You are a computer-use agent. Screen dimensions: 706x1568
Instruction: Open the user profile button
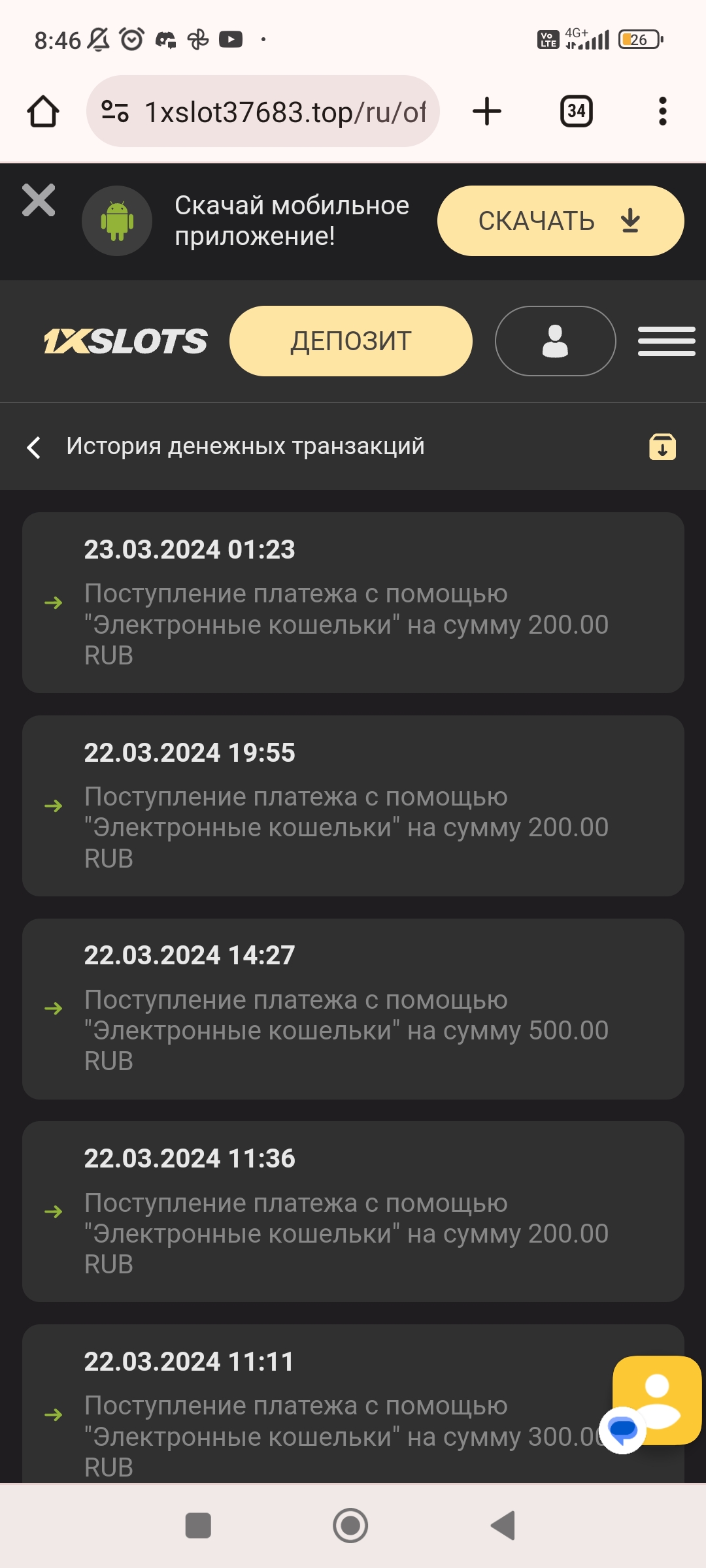tap(555, 341)
